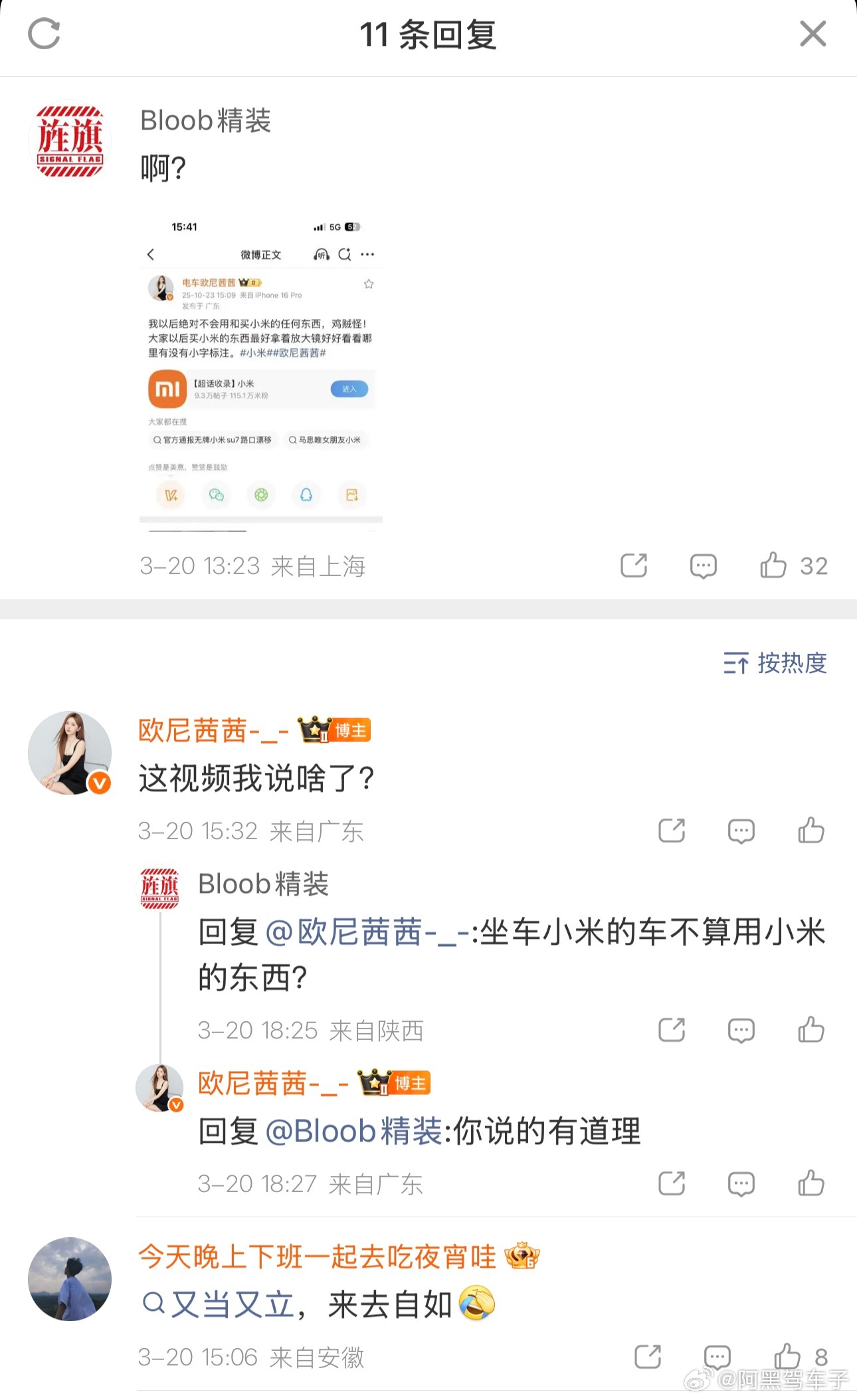The width and height of the screenshot is (857, 1400).
Task: Like the 夜宵 comment showing 8 likes
Action: 787,1355
